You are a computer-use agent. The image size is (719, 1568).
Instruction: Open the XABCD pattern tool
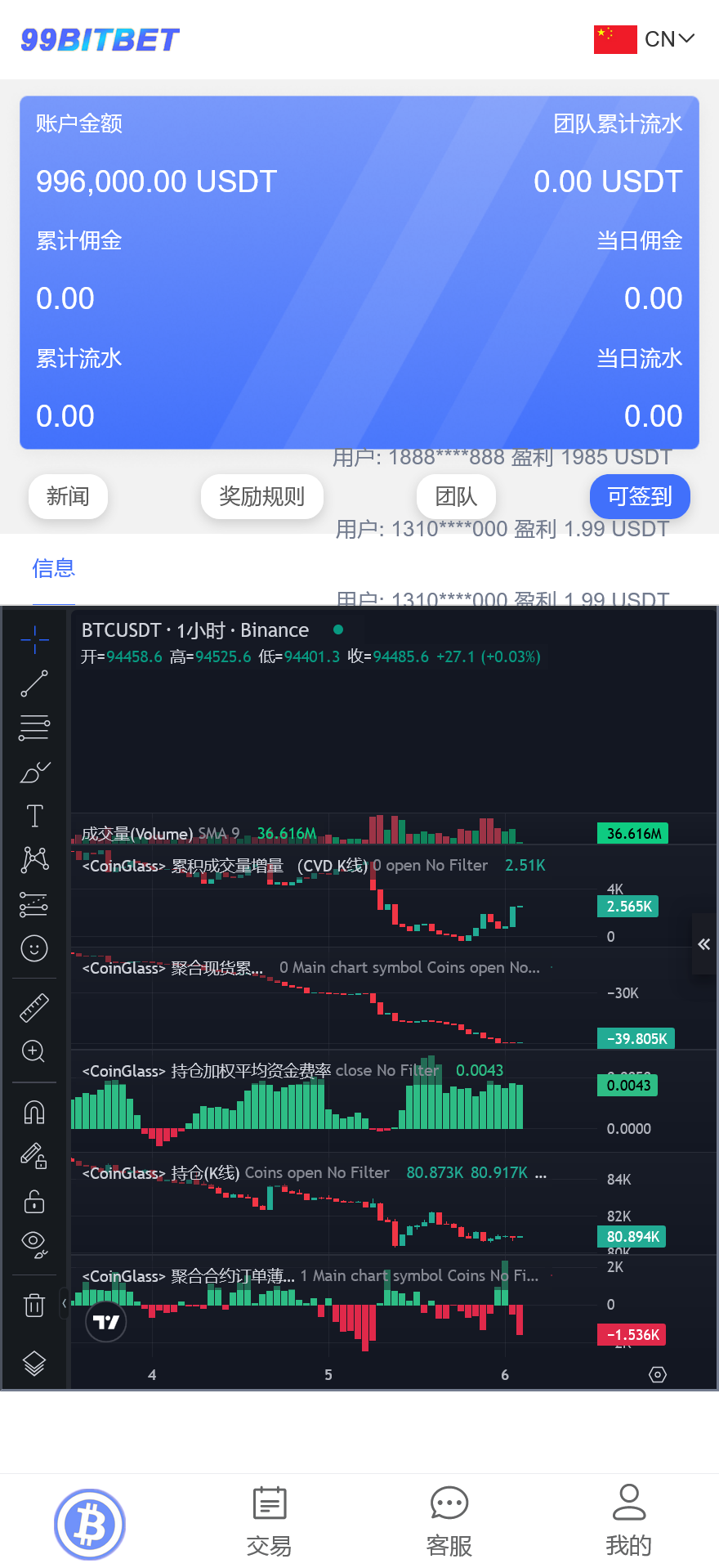point(33,860)
